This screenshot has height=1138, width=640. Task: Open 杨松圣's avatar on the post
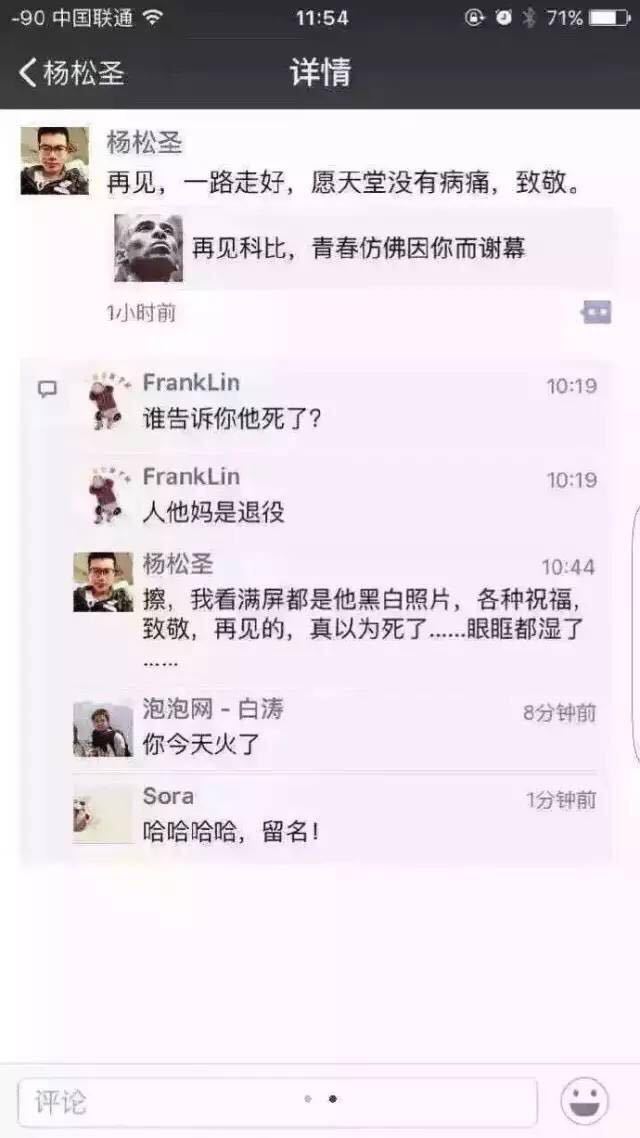[x=54, y=161]
